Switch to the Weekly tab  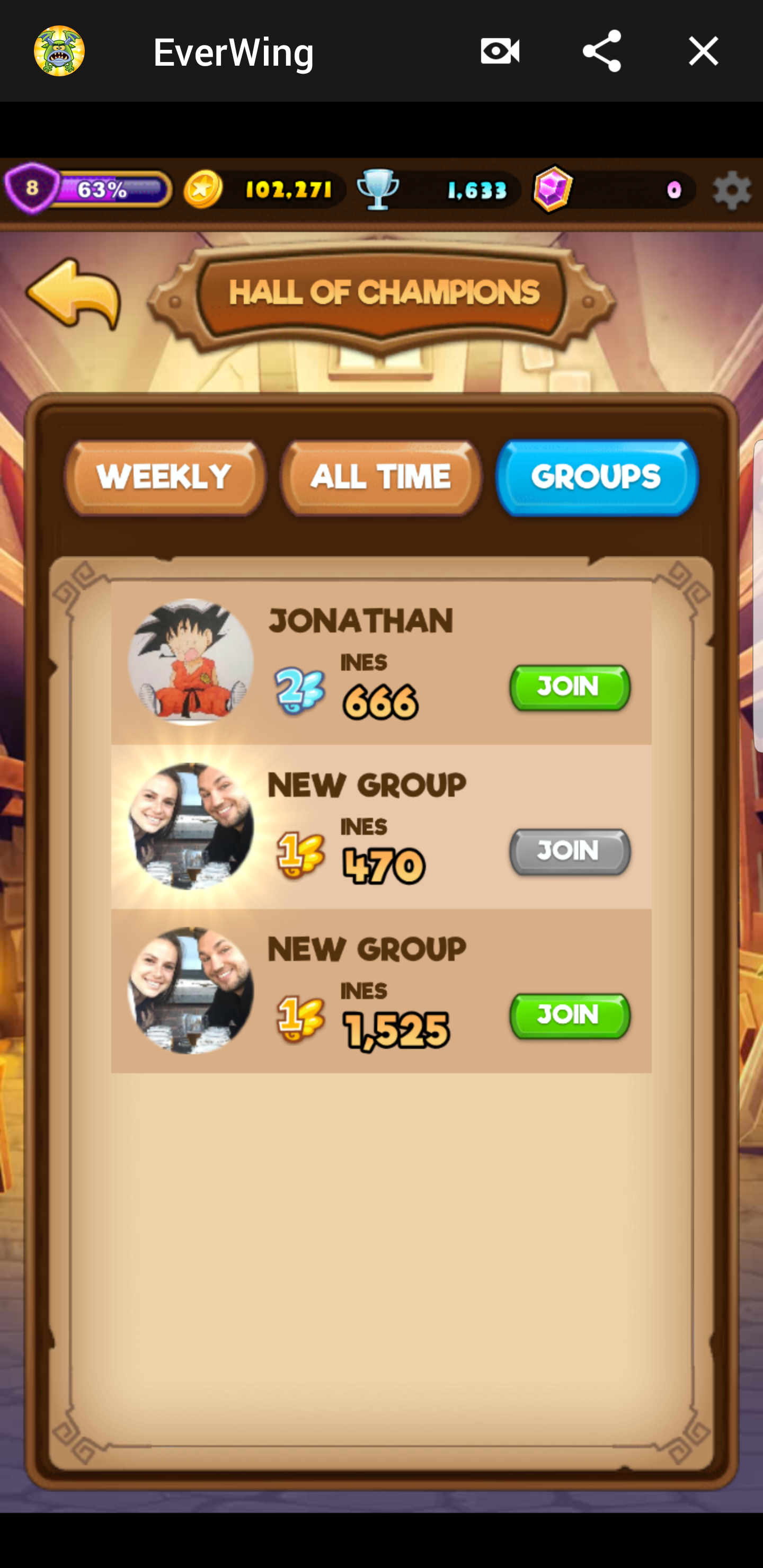[165, 478]
